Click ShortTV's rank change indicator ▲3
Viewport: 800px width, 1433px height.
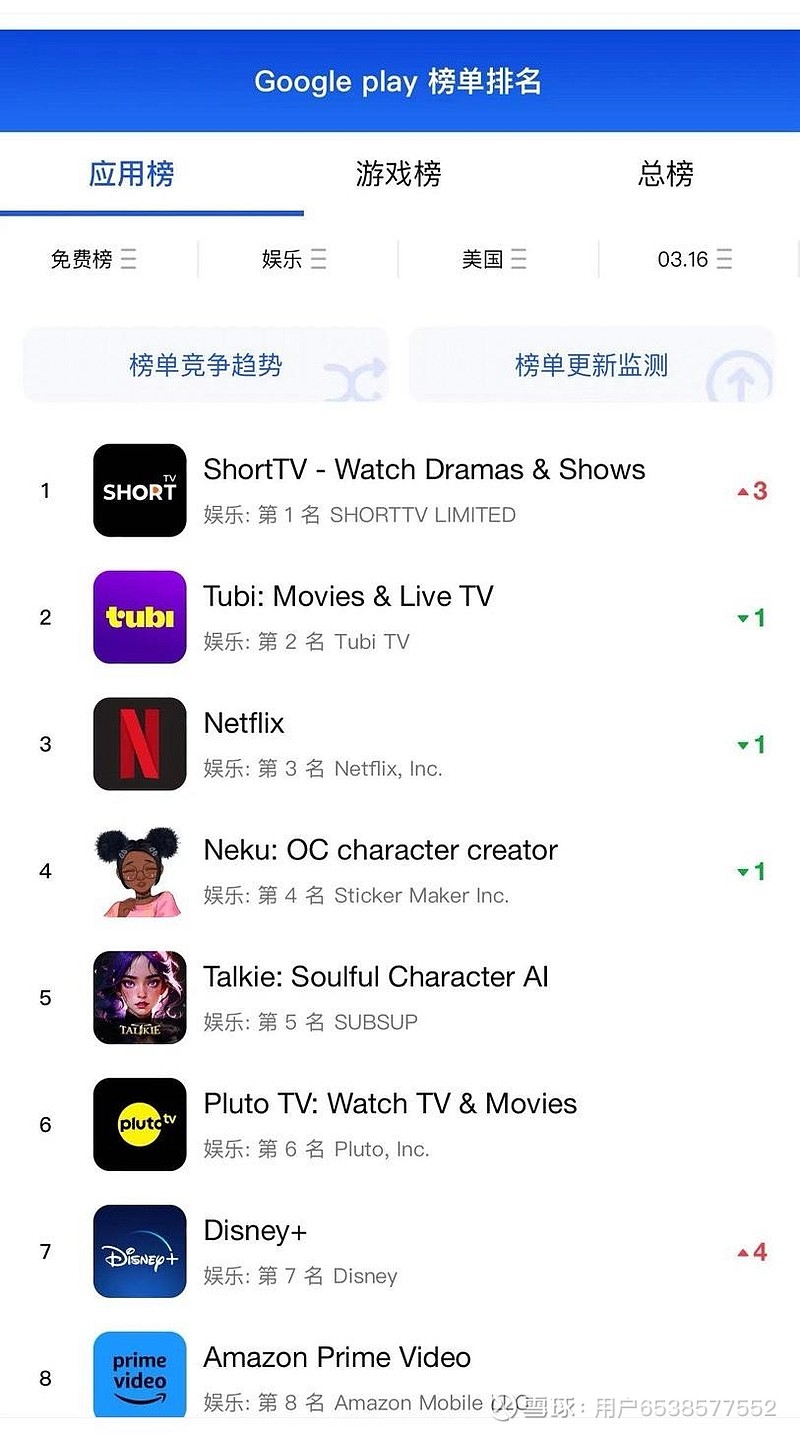pyautogui.click(x=750, y=490)
